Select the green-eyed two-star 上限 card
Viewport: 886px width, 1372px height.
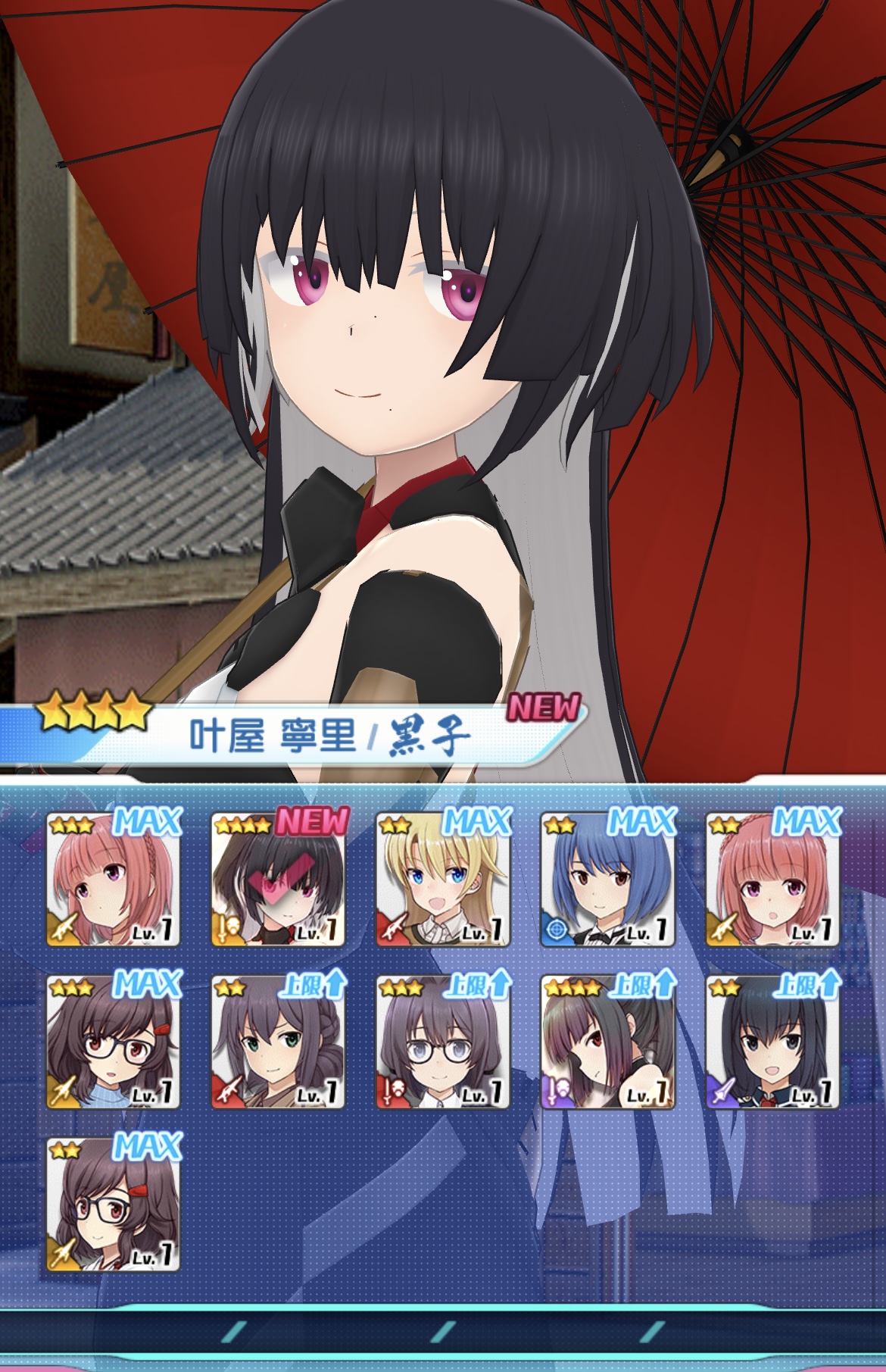(278, 1043)
